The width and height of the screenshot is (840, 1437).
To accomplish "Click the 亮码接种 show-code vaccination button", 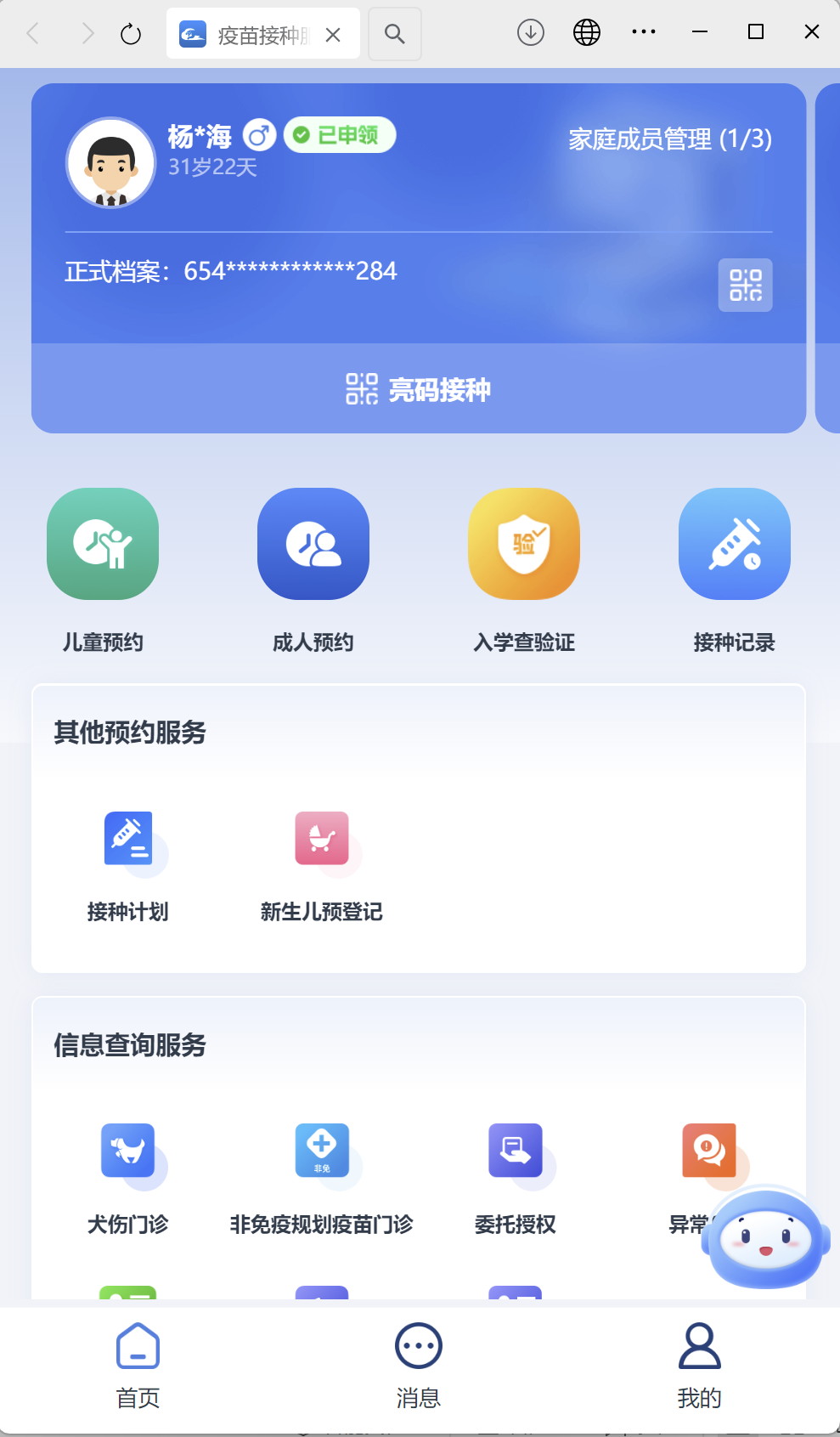I will coord(420,388).
